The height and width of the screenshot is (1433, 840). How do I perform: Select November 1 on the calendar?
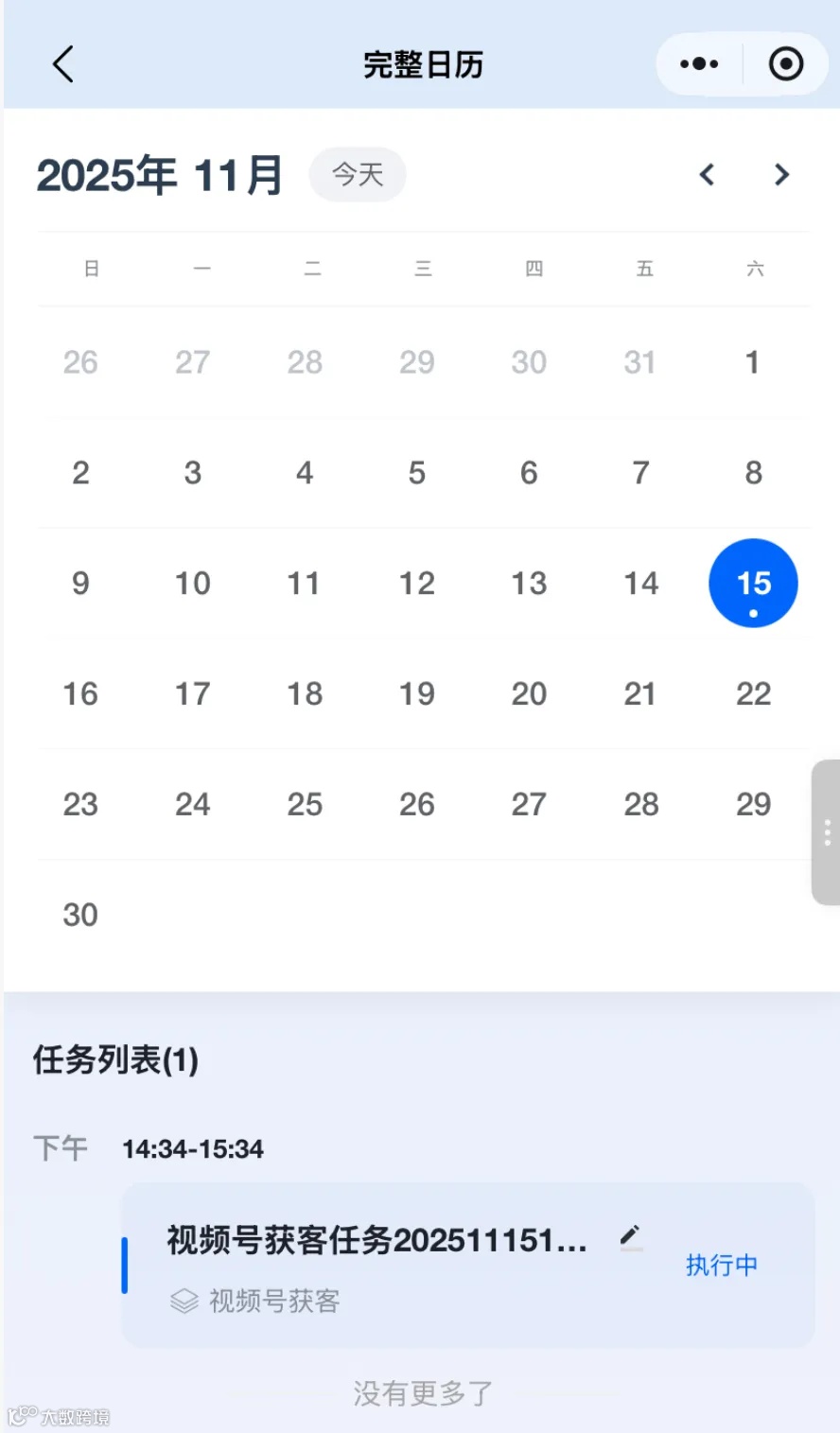753,362
